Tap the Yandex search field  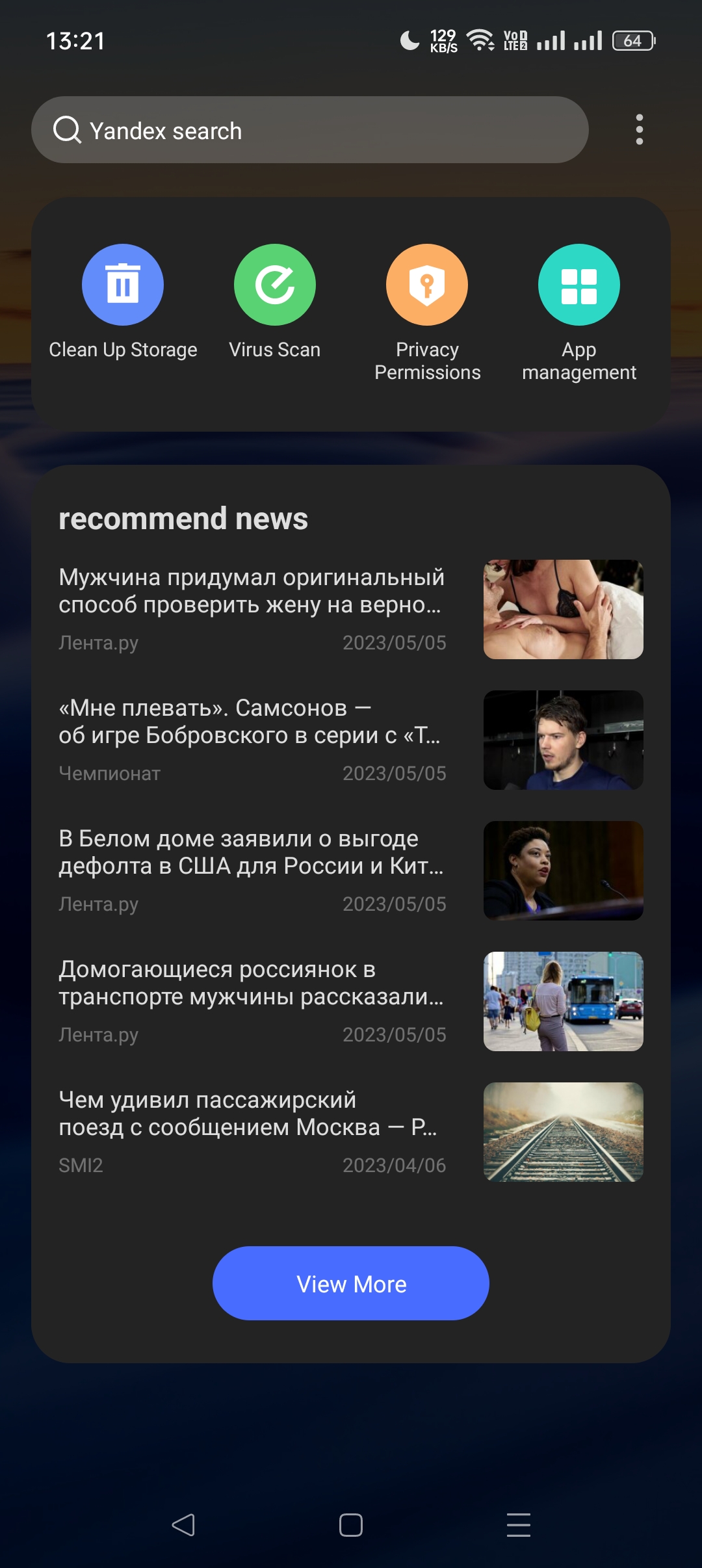(x=309, y=130)
